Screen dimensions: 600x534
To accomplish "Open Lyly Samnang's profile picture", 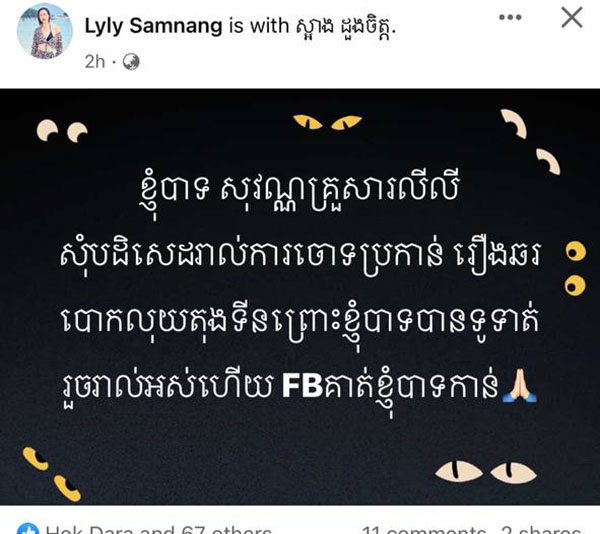I will pos(44,32).
